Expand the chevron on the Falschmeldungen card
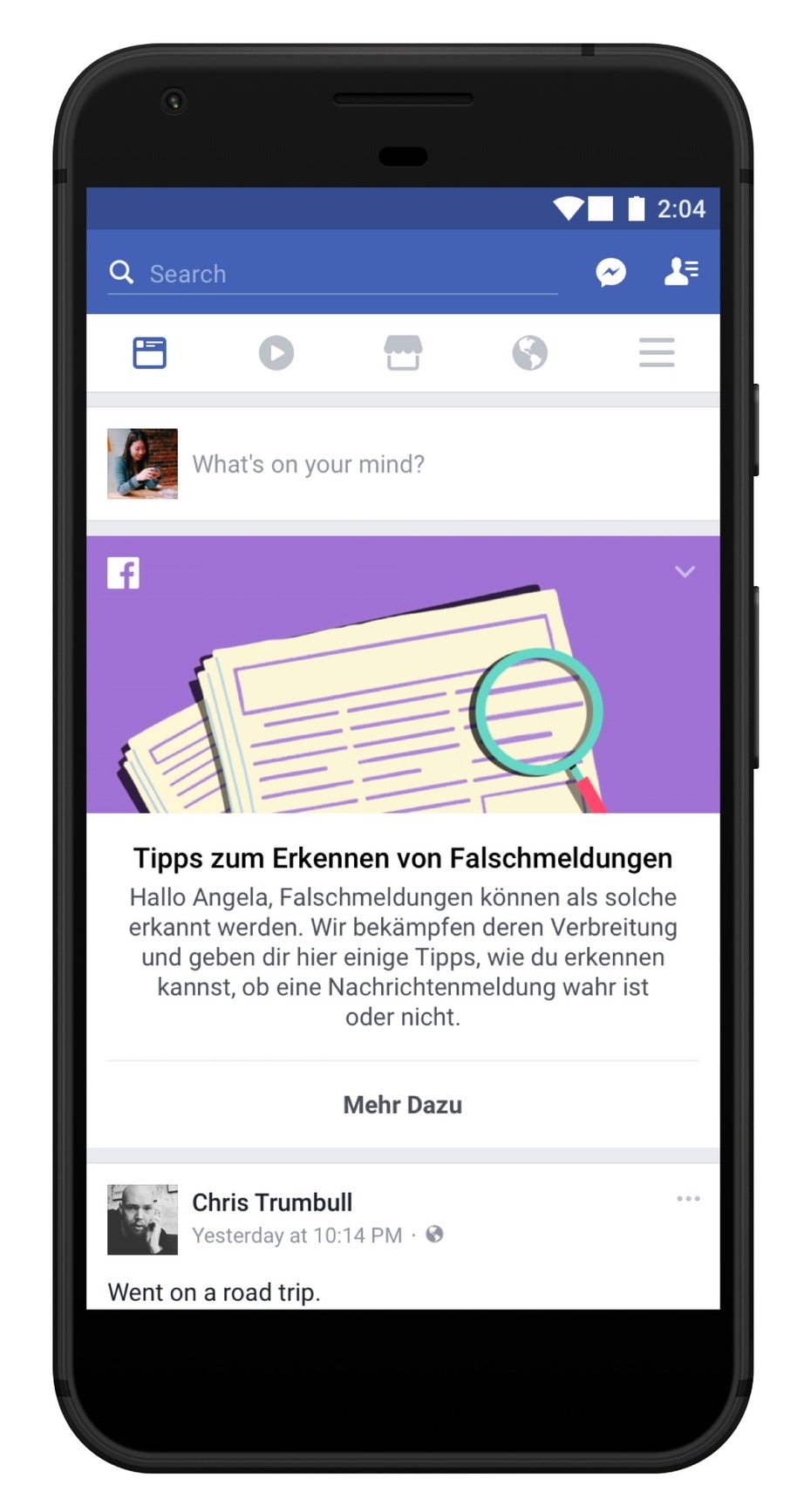Screen dimensions: 811x1512 (685, 572)
